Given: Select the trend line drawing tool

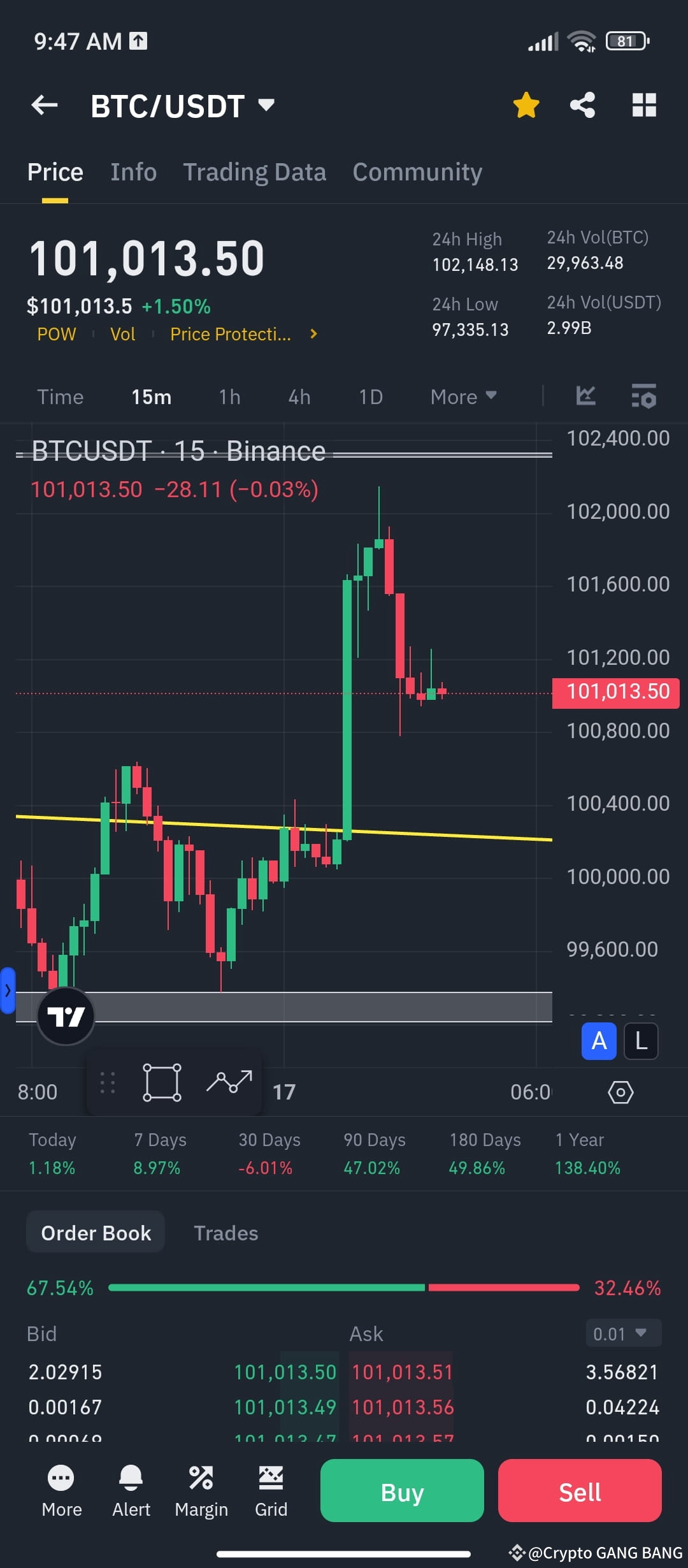Looking at the screenshot, I should click(229, 1082).
